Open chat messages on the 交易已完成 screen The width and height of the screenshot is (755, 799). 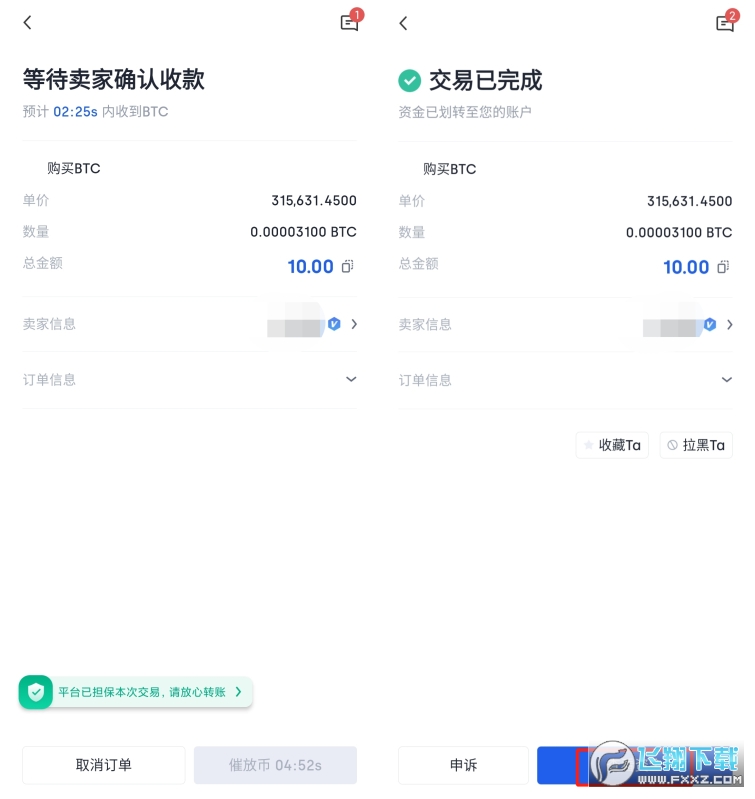pyautogui.click(x=725, y=23)
